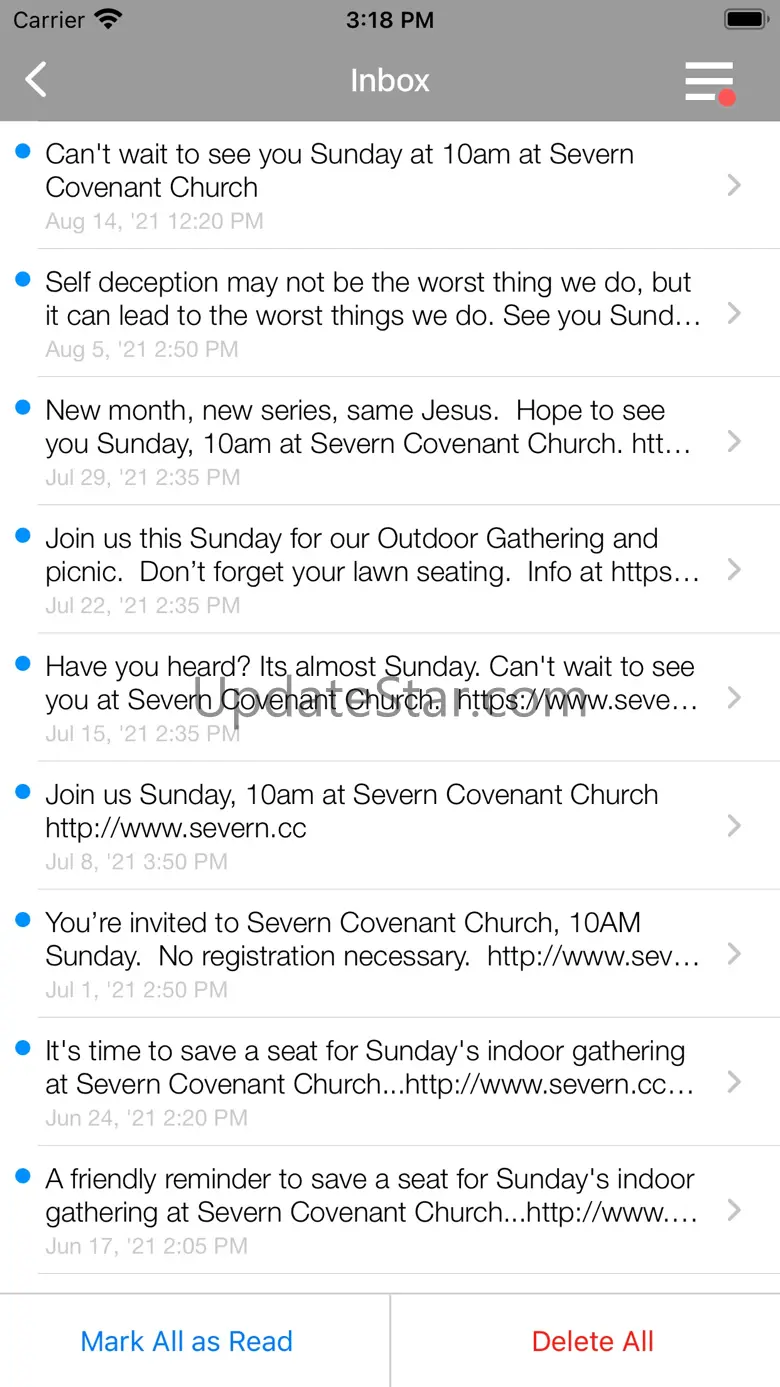This screenshot has height=1387, width=780.
Task: Open the Outdoor Gathering and picnic message
Action: [x=390, y=569]
